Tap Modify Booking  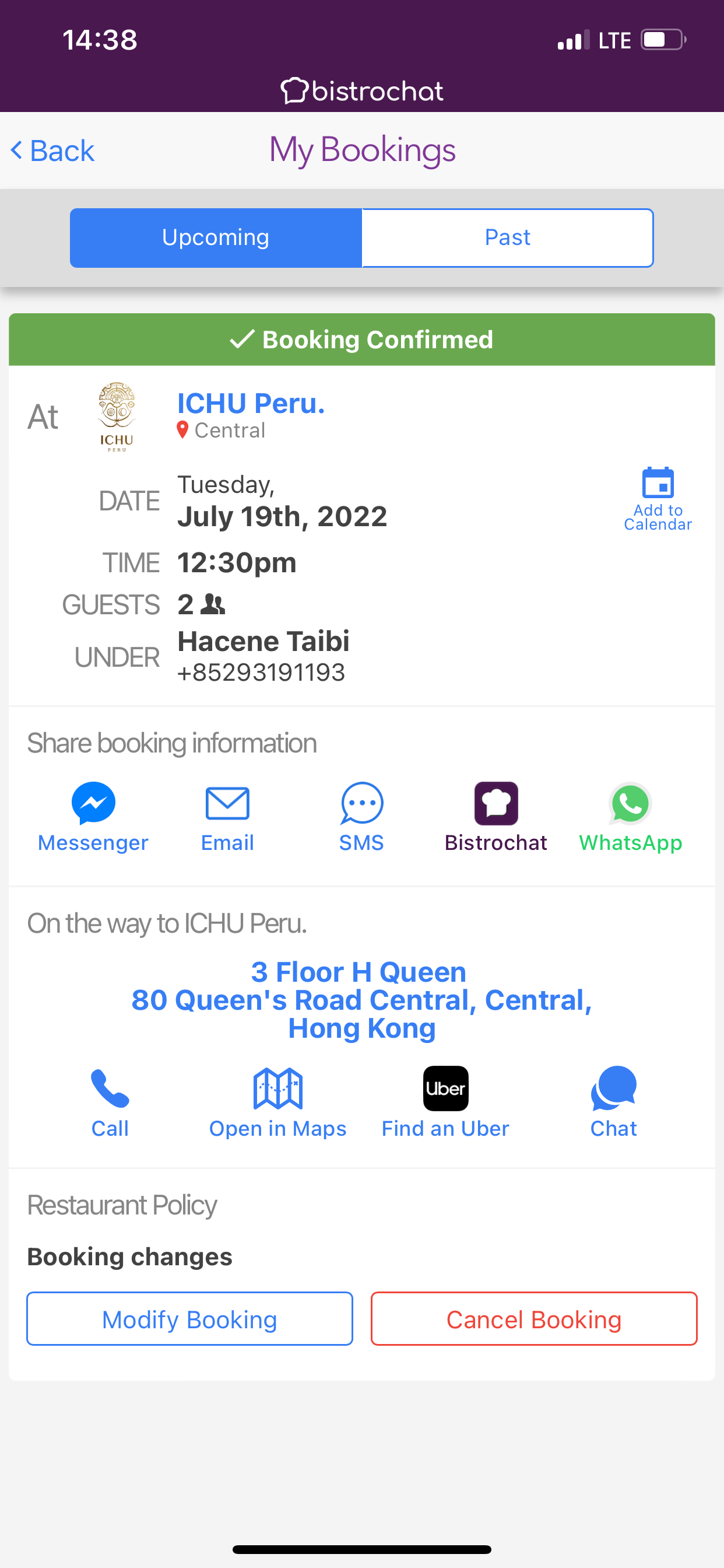tap(190, 1318)
